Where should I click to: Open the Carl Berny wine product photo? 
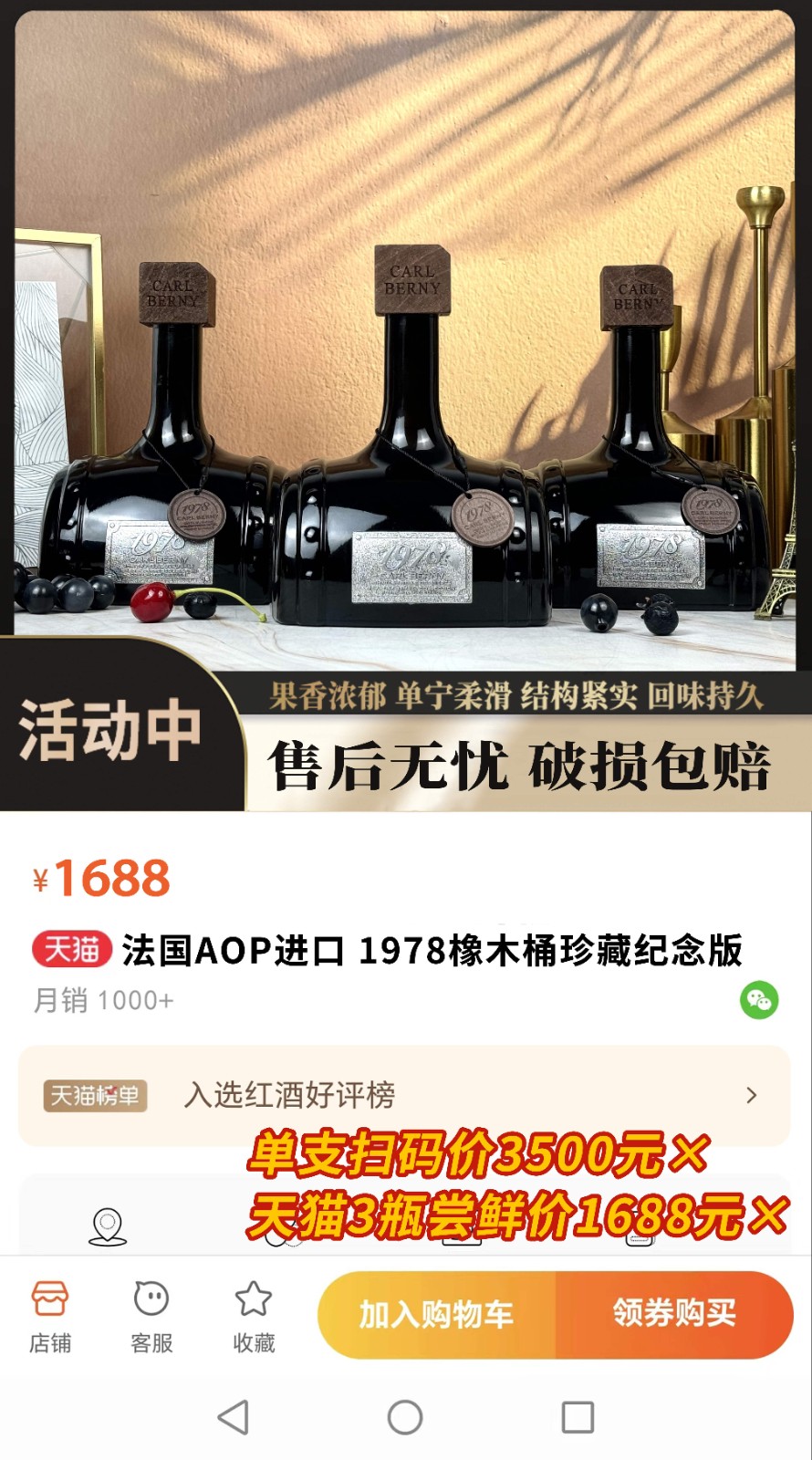click(405, 365)
